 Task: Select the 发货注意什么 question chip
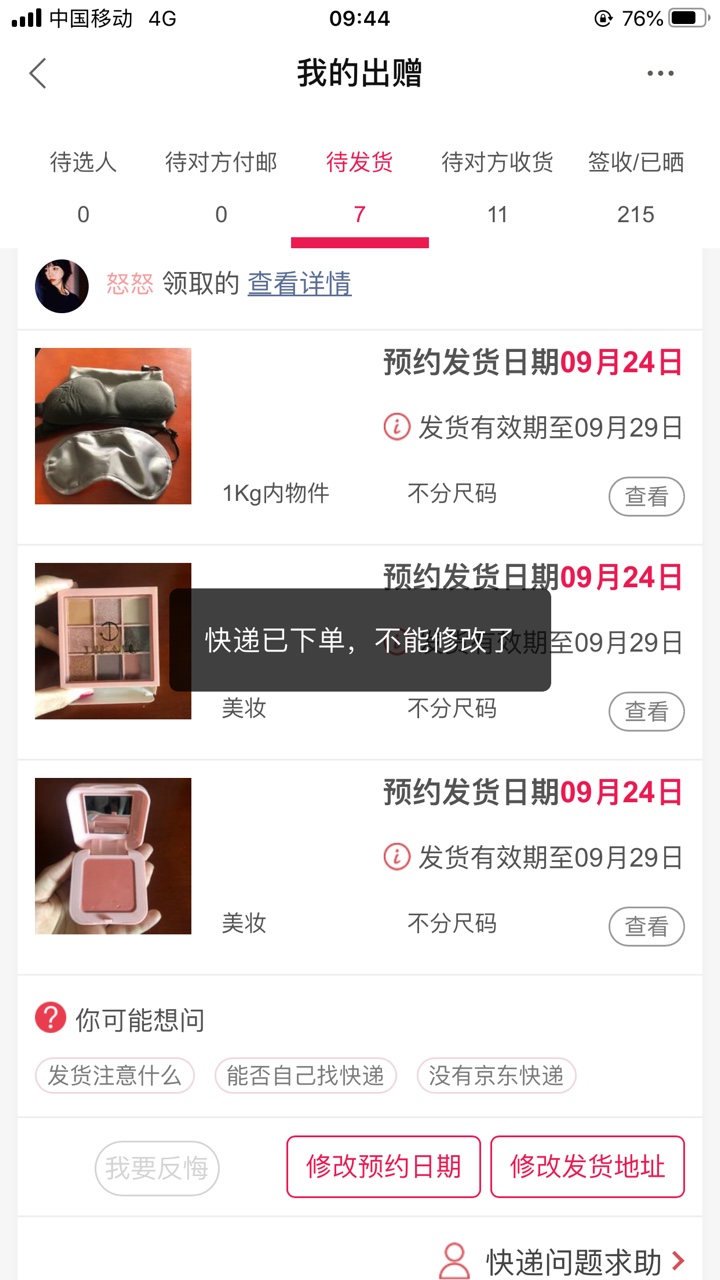tap(114, 1075)
